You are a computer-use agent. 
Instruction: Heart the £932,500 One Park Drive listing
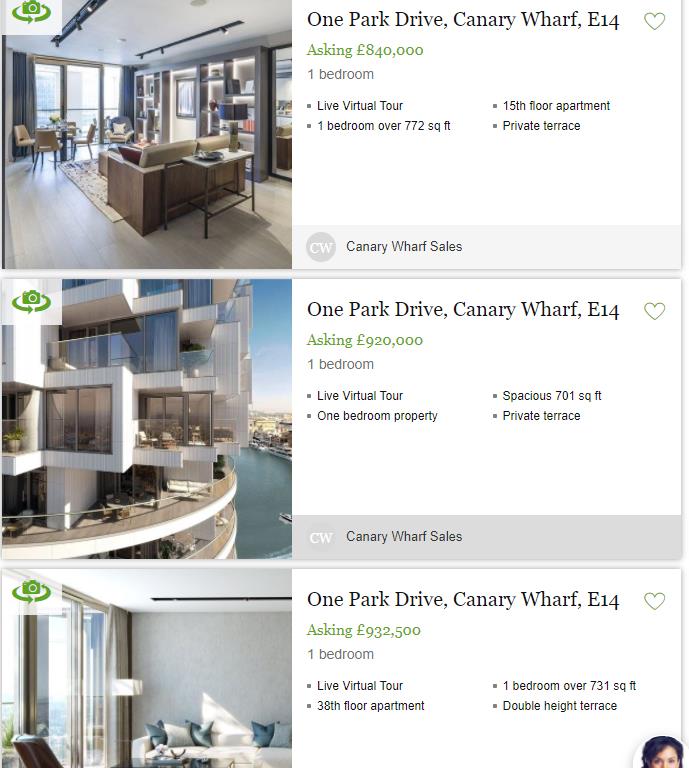pyautogui.click(x=654, y=601)
